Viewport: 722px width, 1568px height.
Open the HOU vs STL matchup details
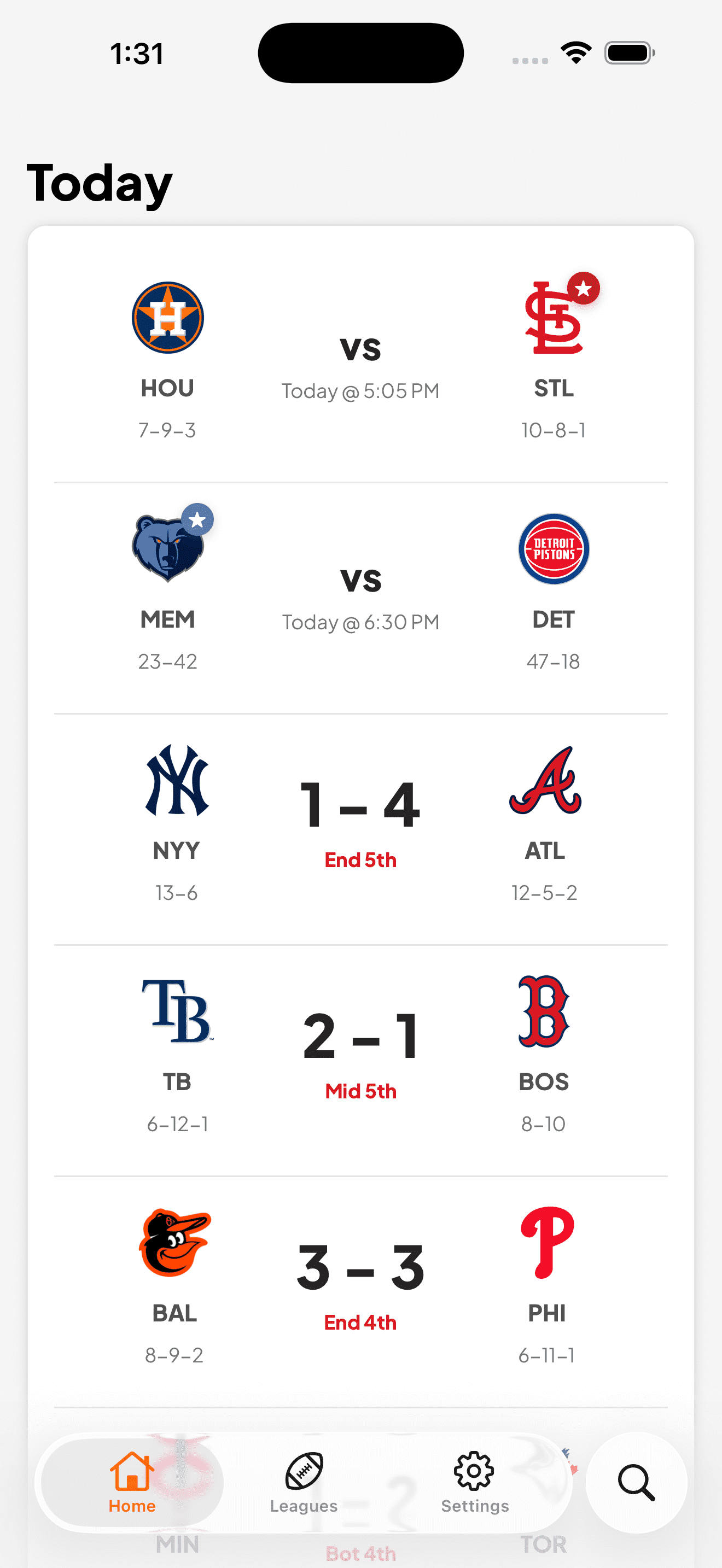click(x=361, y=356)
